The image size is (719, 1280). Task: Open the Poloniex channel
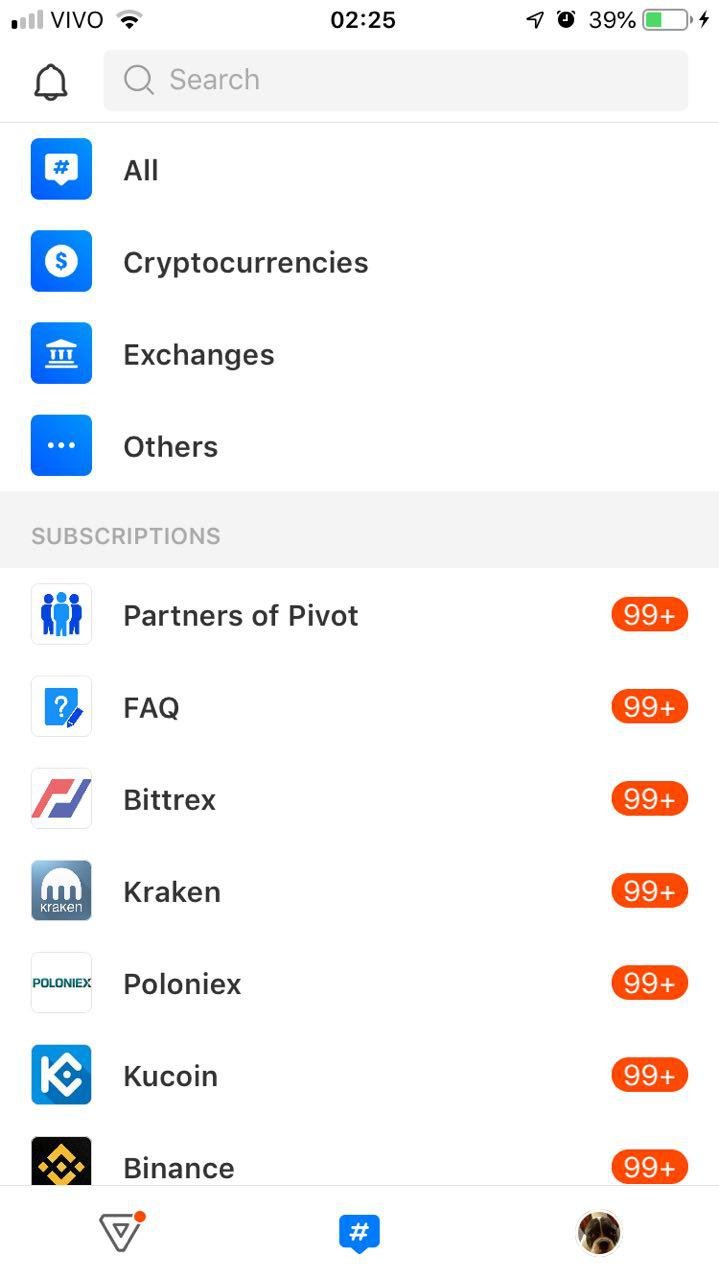pyautogui.click(x=359, y=983)
